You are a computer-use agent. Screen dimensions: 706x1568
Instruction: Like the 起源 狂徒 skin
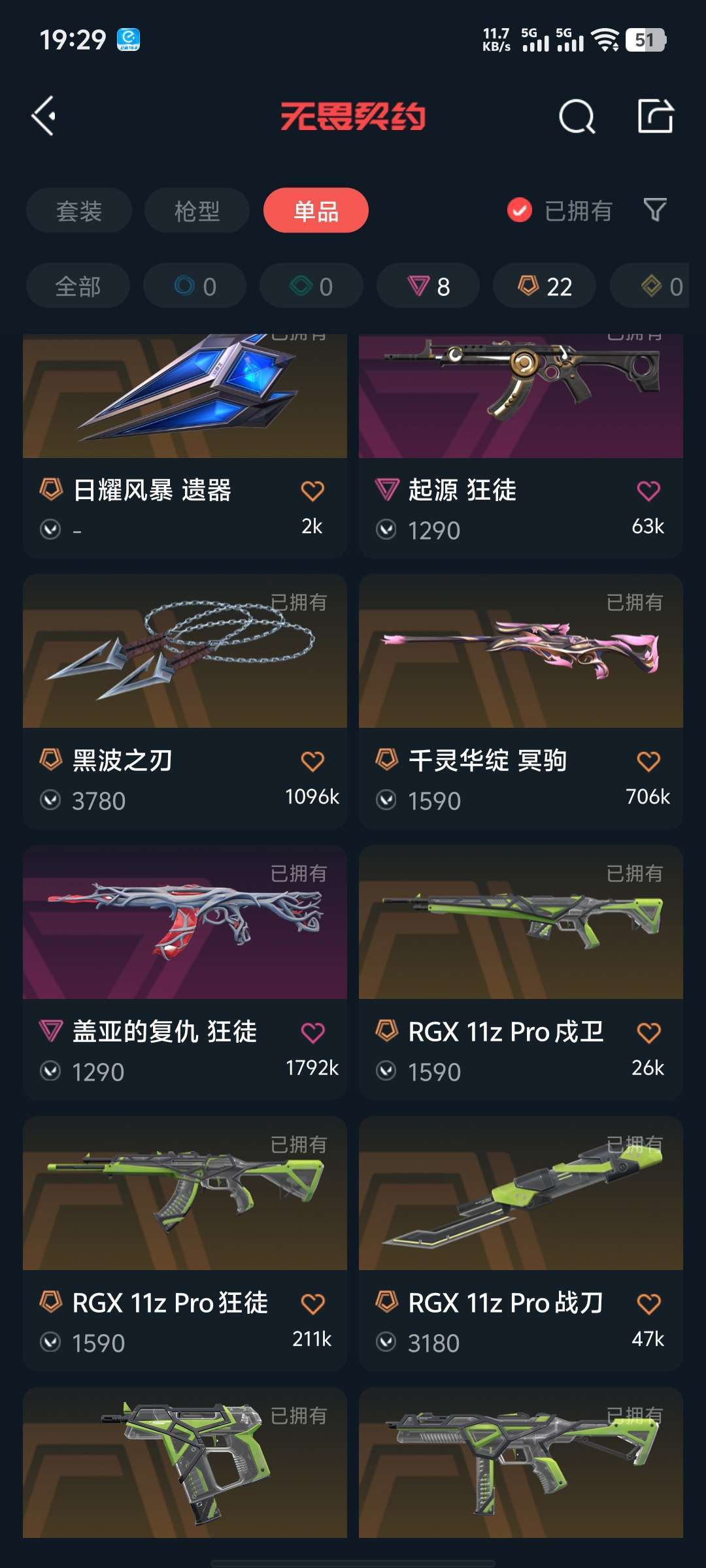click(648, 490)
